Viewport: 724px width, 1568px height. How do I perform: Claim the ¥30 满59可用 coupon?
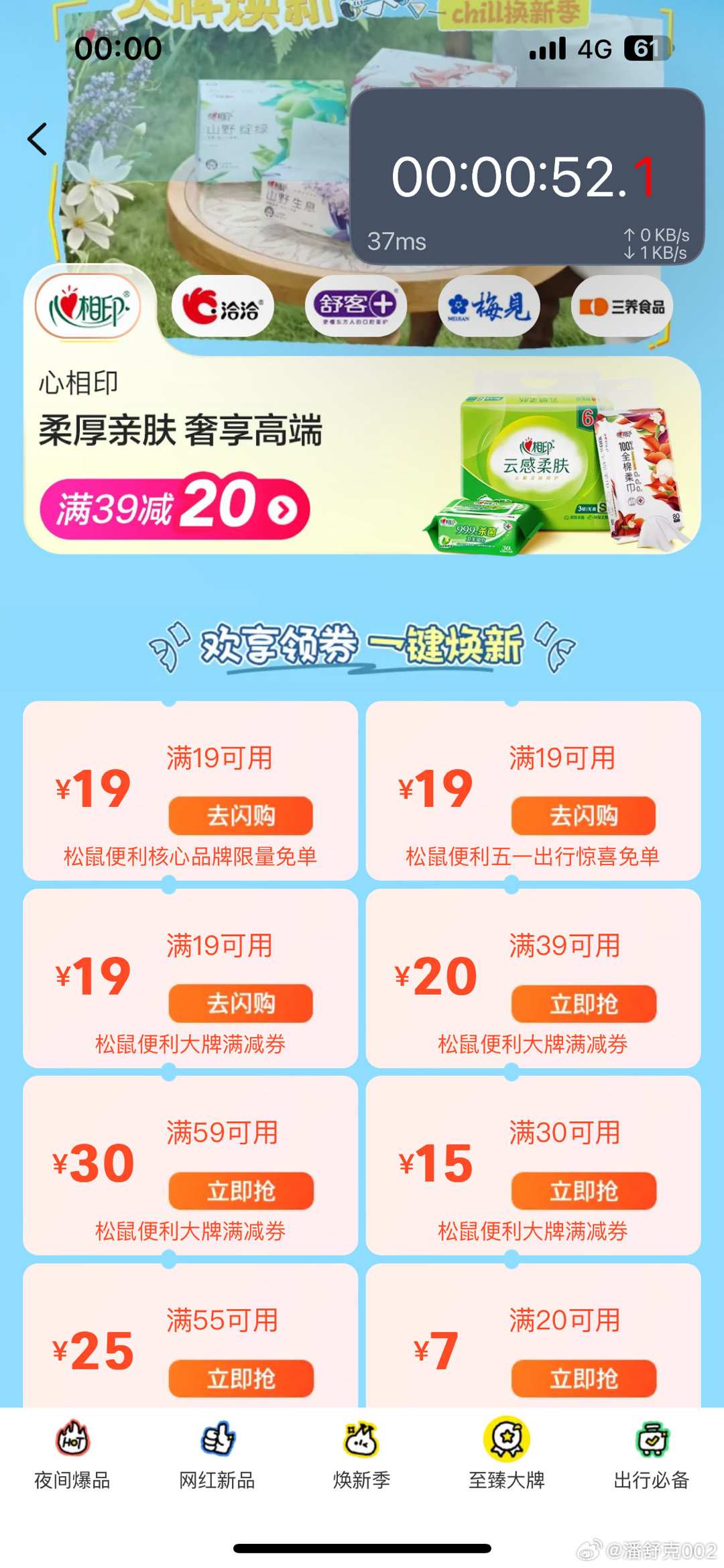pos(241,1191)
